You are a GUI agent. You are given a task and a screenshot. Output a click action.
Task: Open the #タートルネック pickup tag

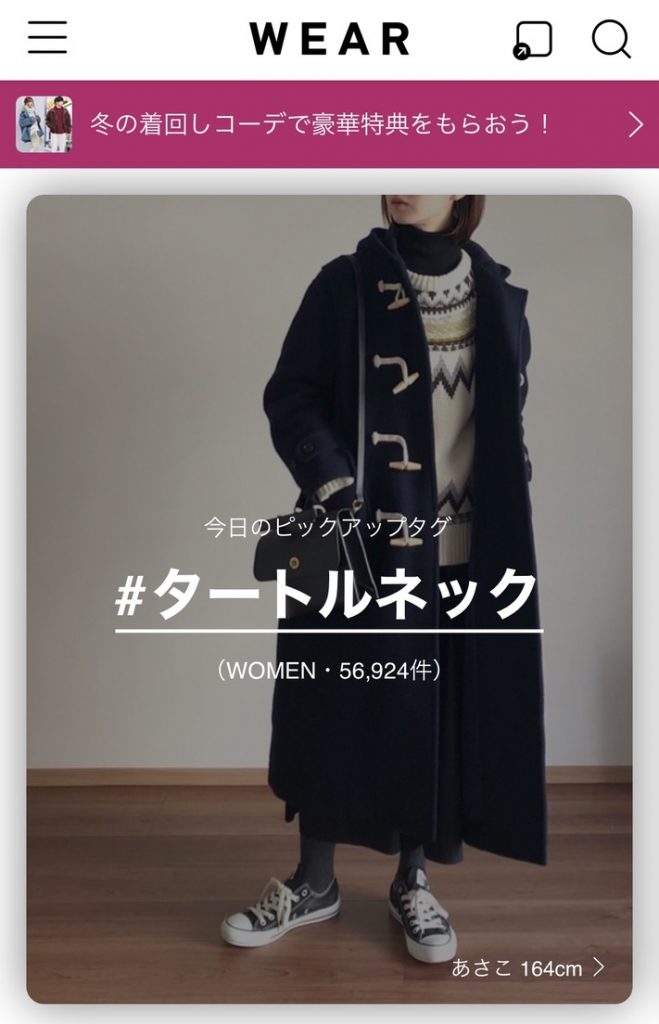[x=329, y=596]
